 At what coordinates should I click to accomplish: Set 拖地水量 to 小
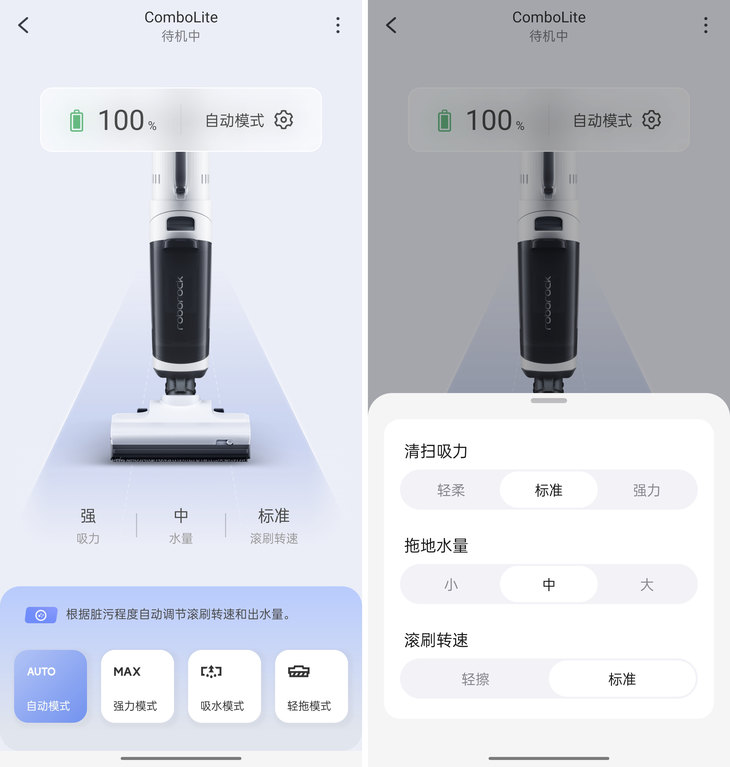(451, 585)
